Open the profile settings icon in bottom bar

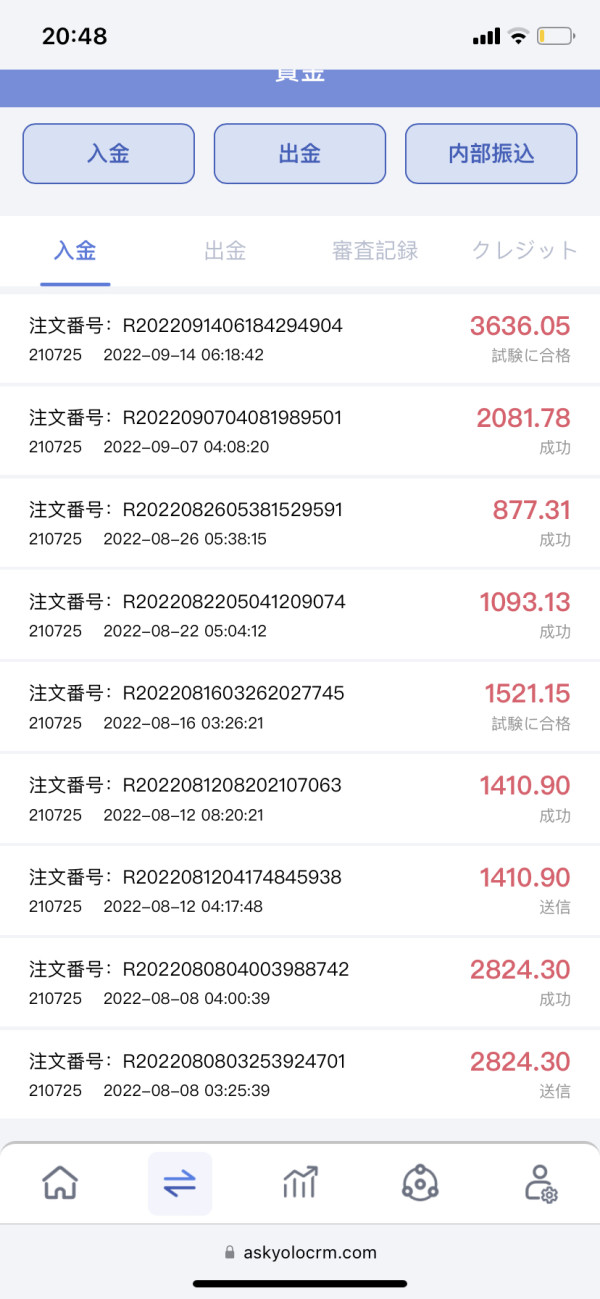(540, 1183)
